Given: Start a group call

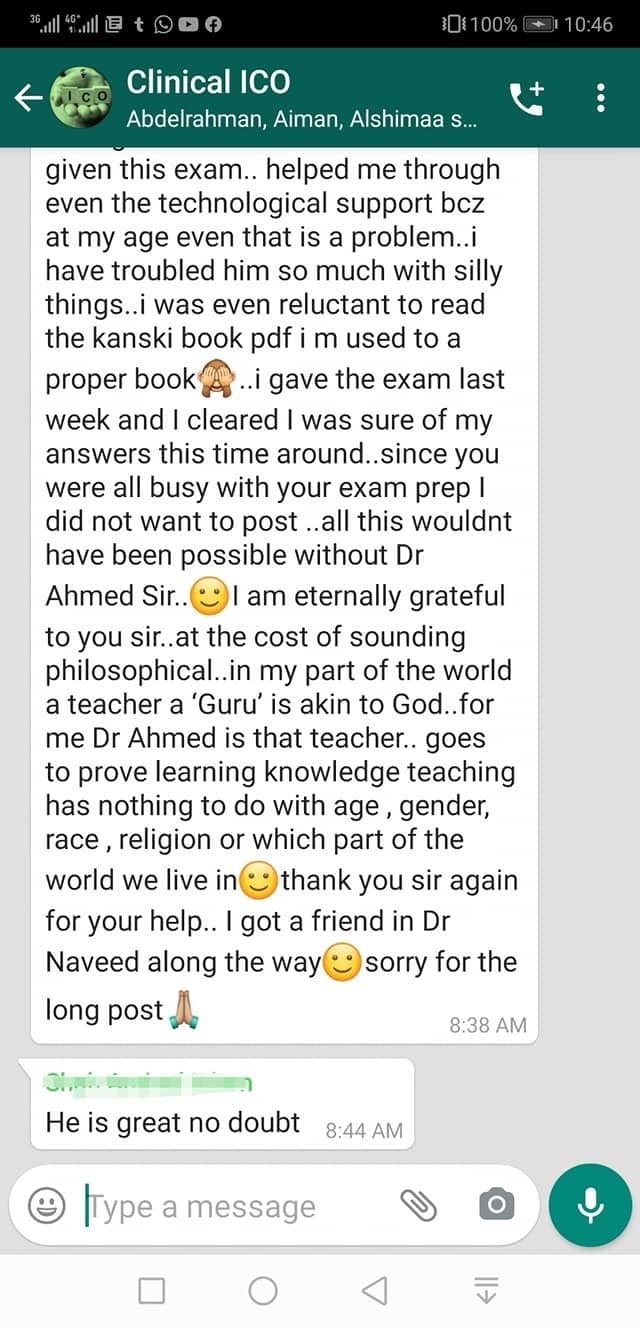Looking at the screenshot, I should tap(527, 97).
